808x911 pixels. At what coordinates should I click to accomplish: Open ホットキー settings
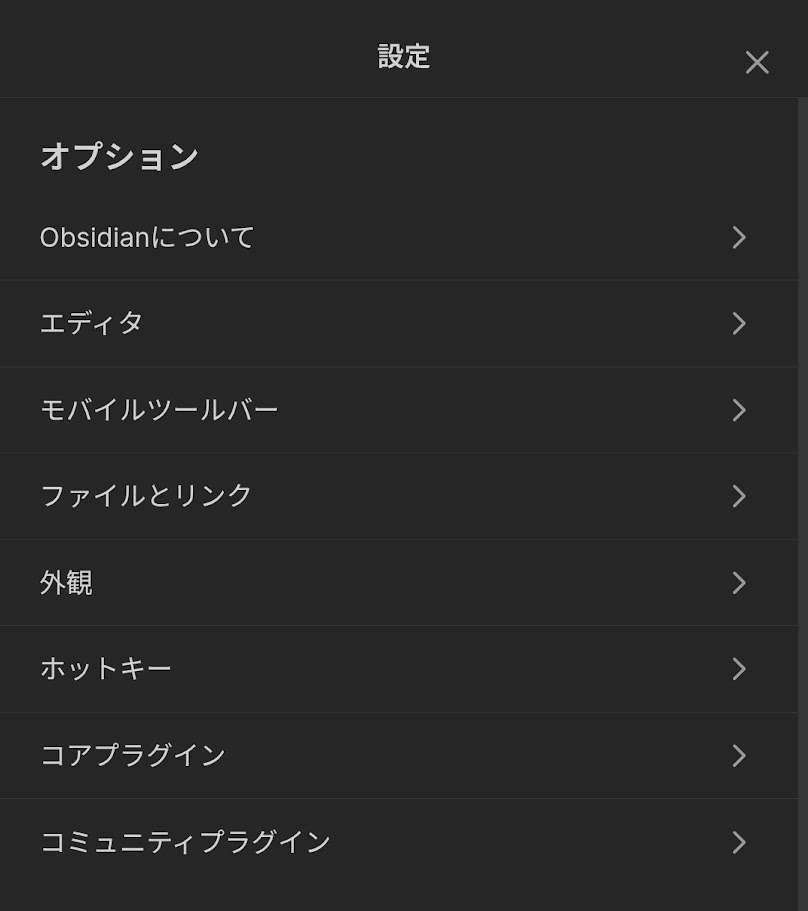[398, 668]
